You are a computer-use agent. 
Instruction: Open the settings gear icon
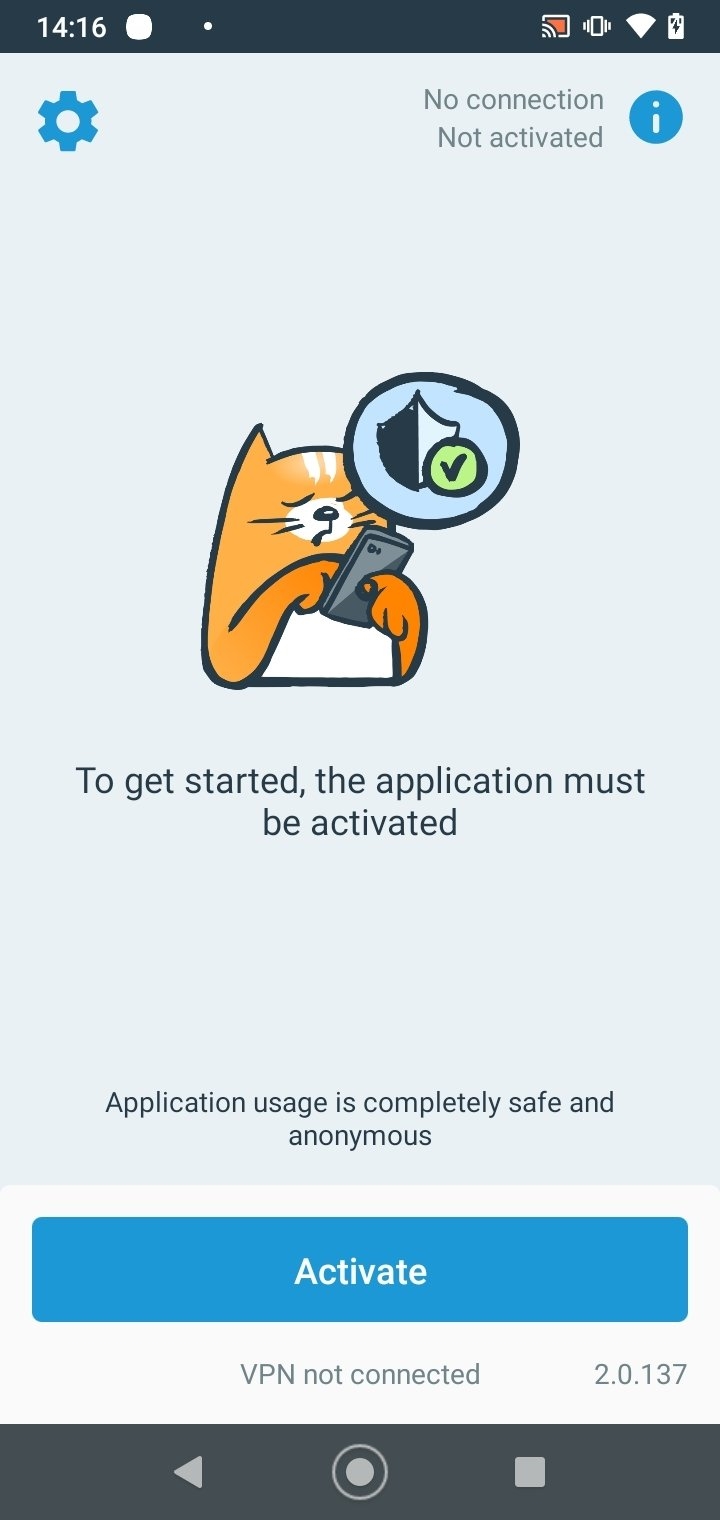point(68,121)
